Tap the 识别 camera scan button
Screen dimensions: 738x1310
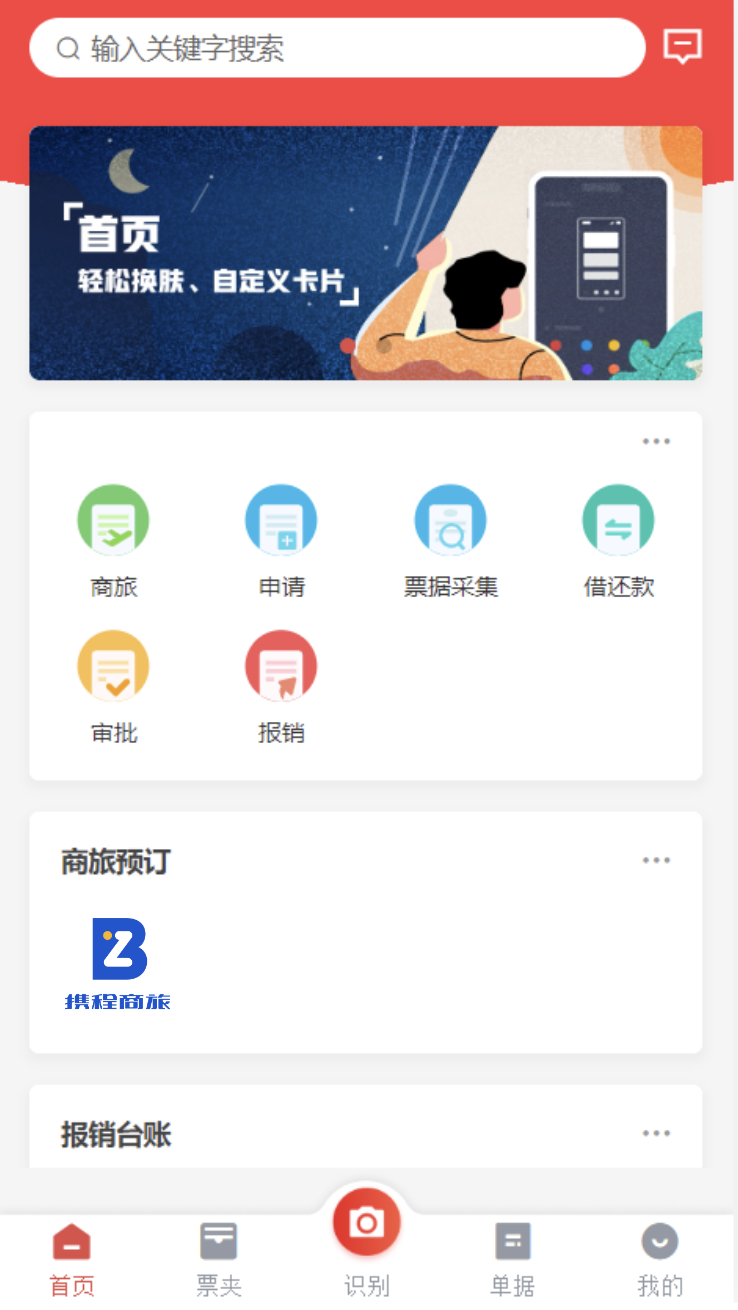coord(366,1223)
